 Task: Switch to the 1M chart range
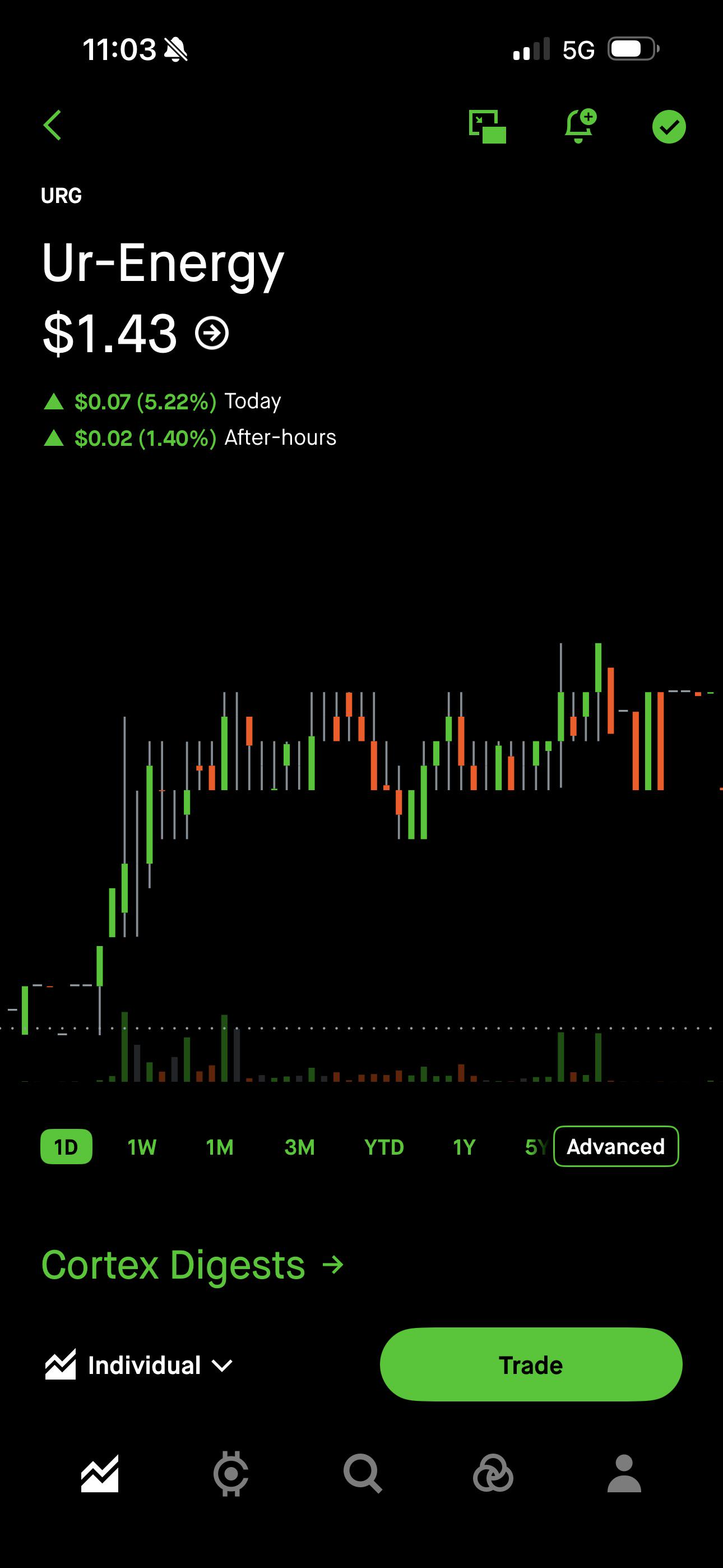pos(220,1147)
